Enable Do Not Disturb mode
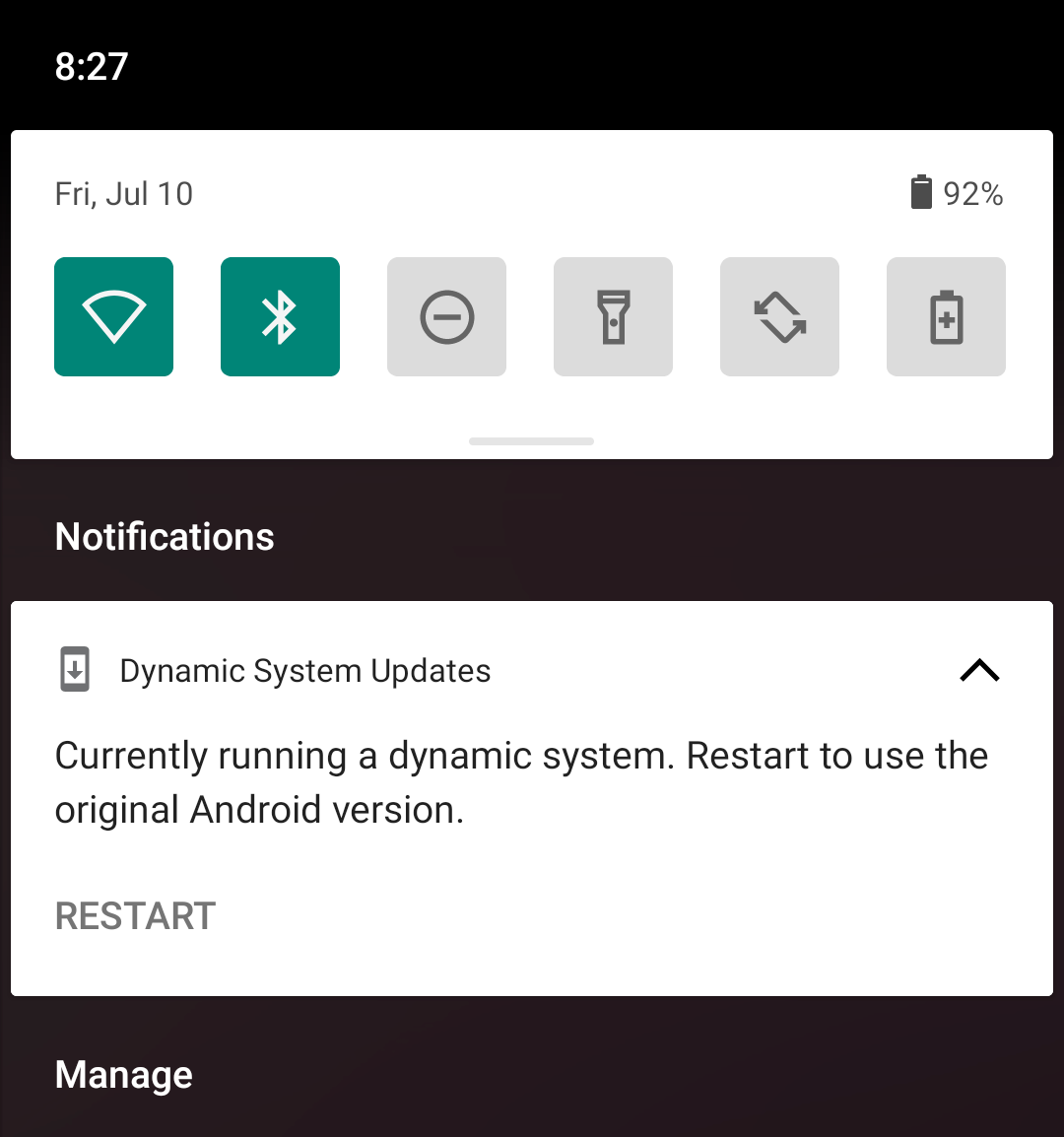Image resolution: width=1064 pixels, height=1137 pixels. 446,316
